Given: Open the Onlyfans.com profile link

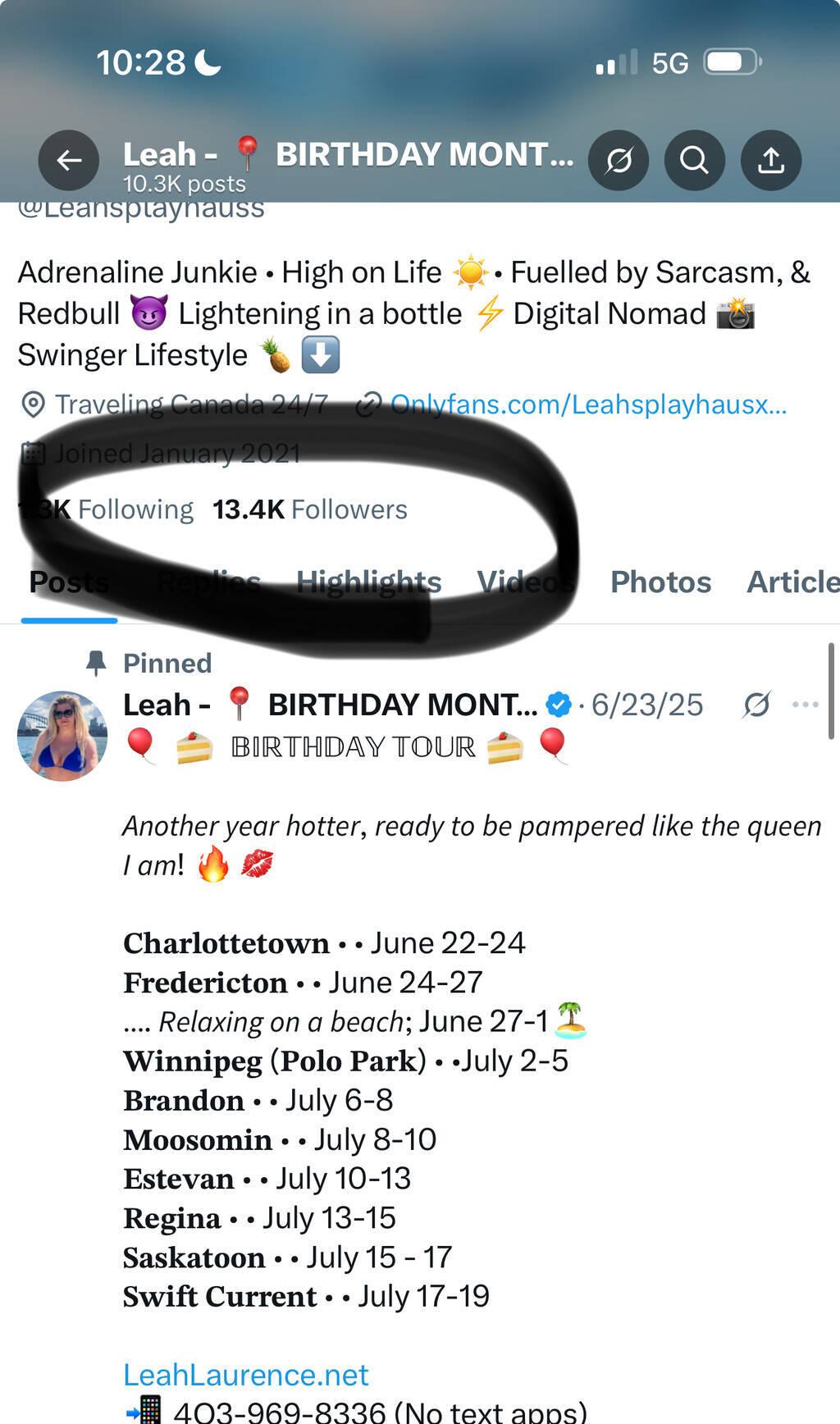Looking at the screenshot, I should (587, 404).
